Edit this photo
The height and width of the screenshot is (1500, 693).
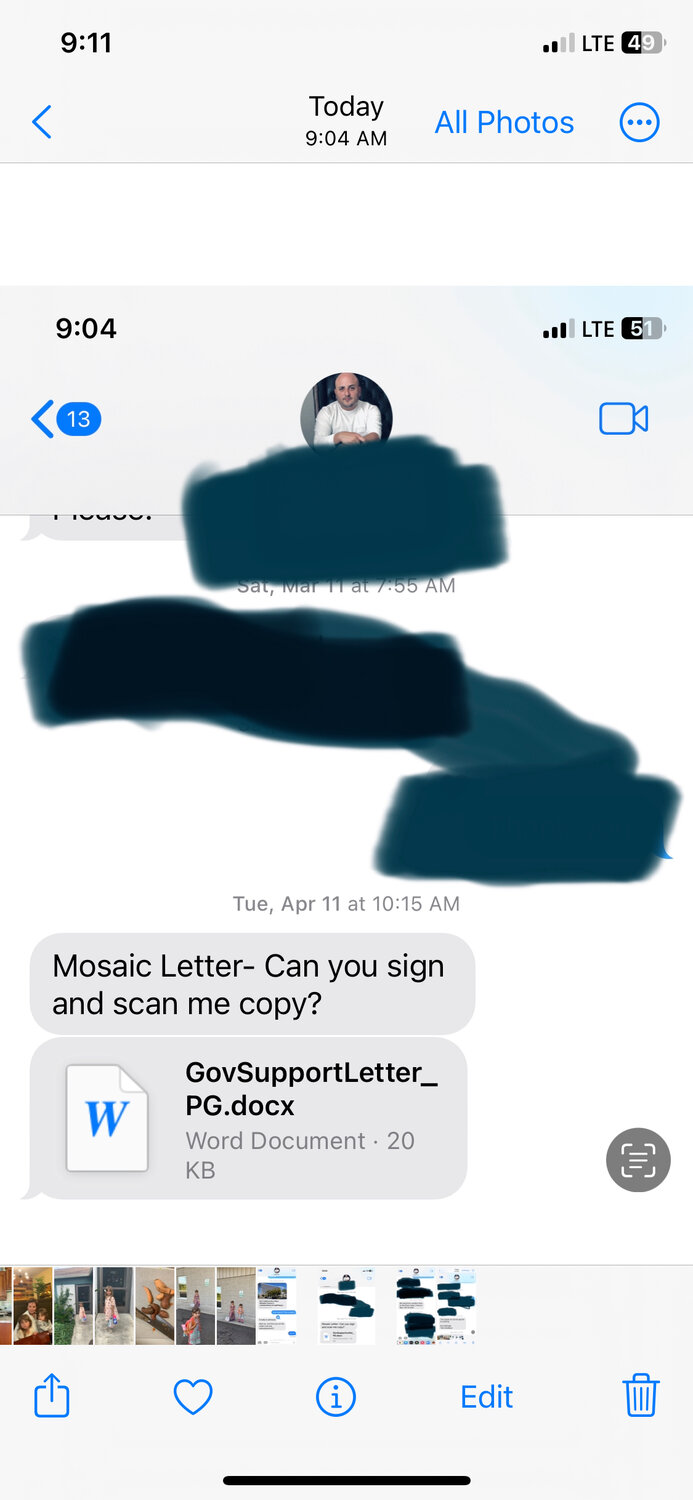(x=487, y=1397)
